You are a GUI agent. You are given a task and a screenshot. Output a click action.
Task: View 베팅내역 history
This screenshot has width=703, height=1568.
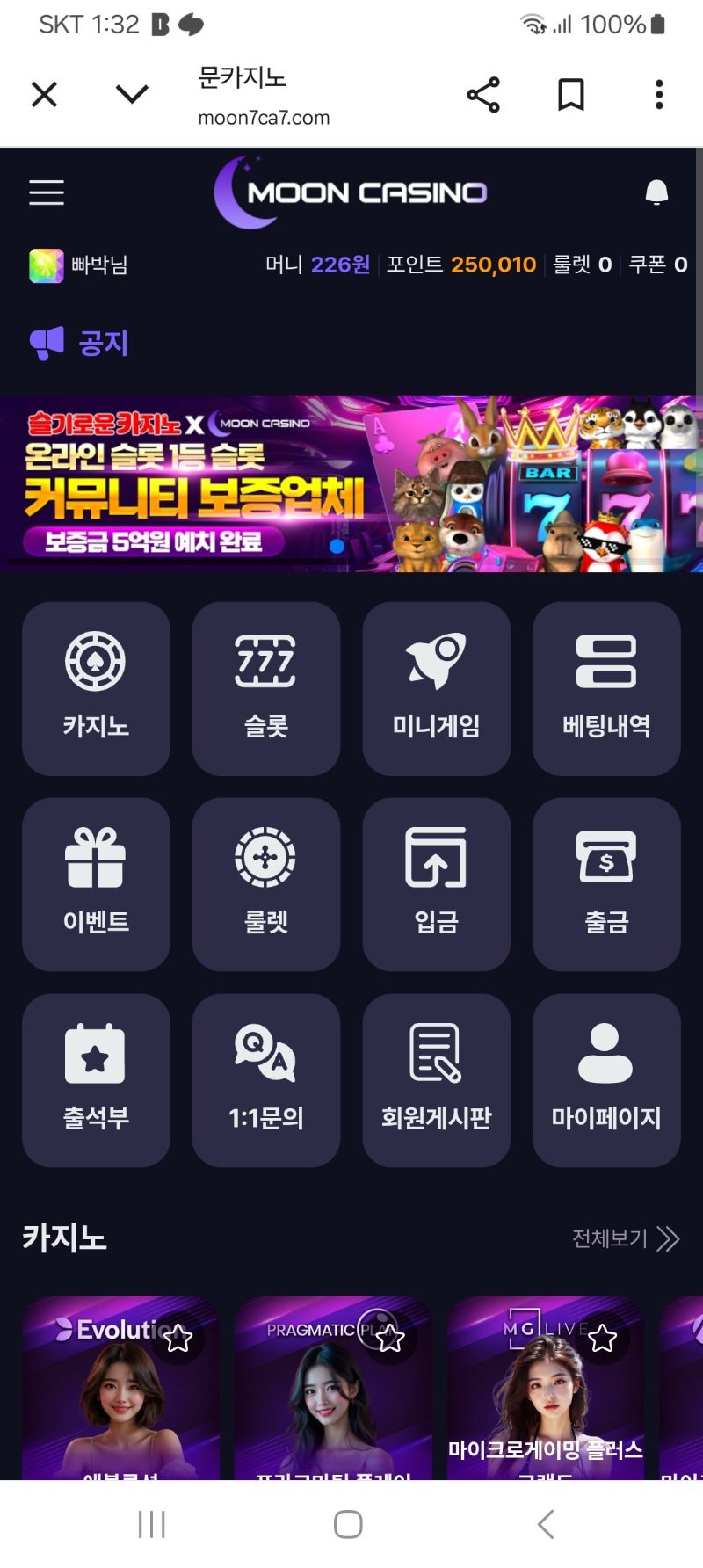pos(606,688)
